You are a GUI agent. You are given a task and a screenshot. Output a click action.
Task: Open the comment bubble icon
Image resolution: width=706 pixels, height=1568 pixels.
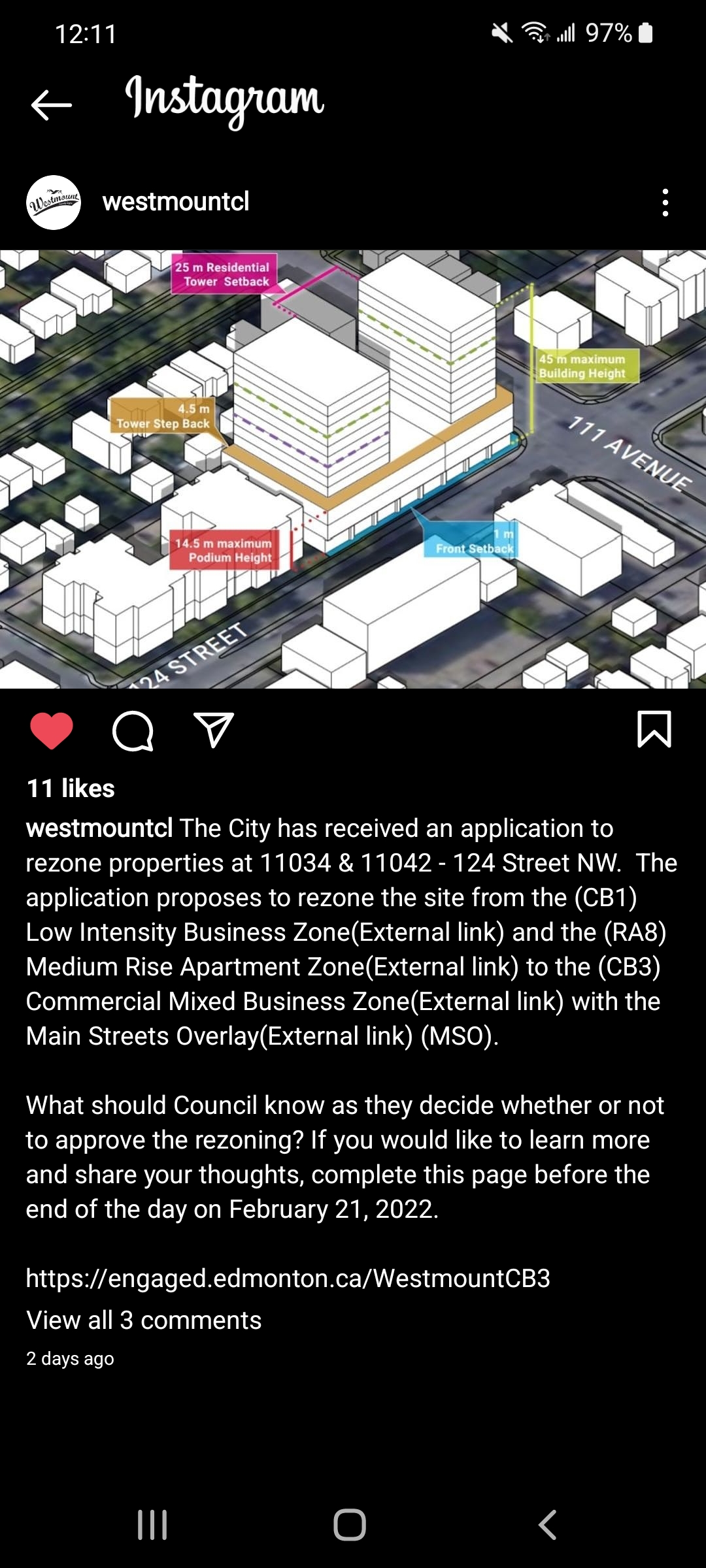pyautogui.click(x=133, y=730)
